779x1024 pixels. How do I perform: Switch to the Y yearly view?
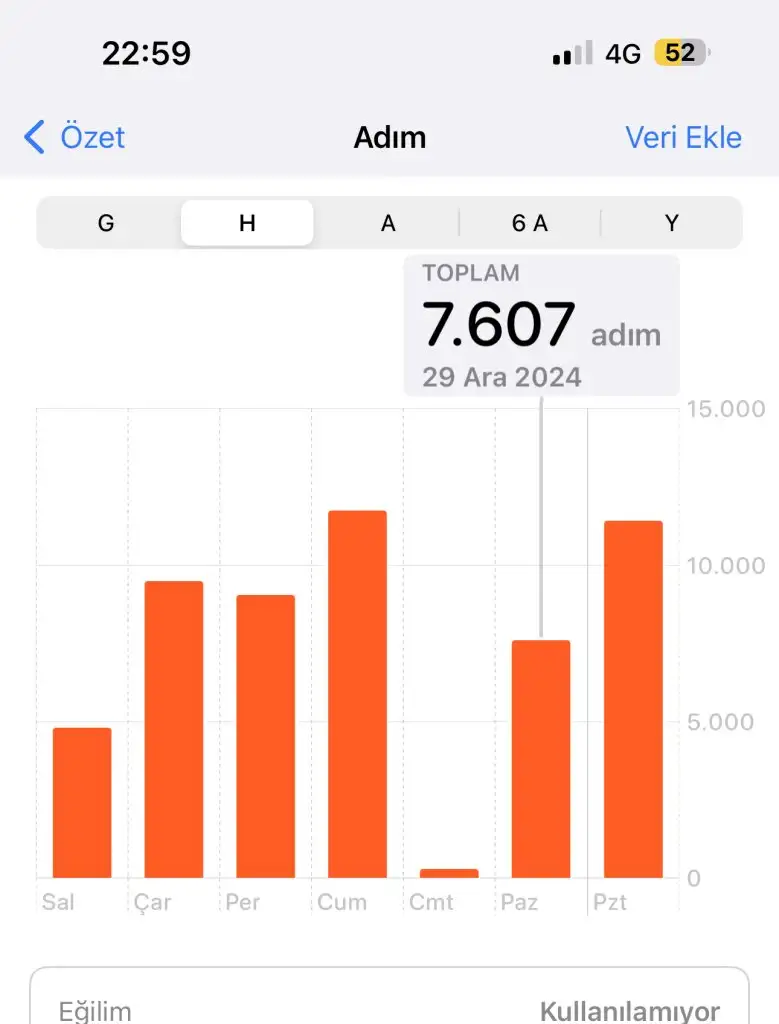pos(671,223)
